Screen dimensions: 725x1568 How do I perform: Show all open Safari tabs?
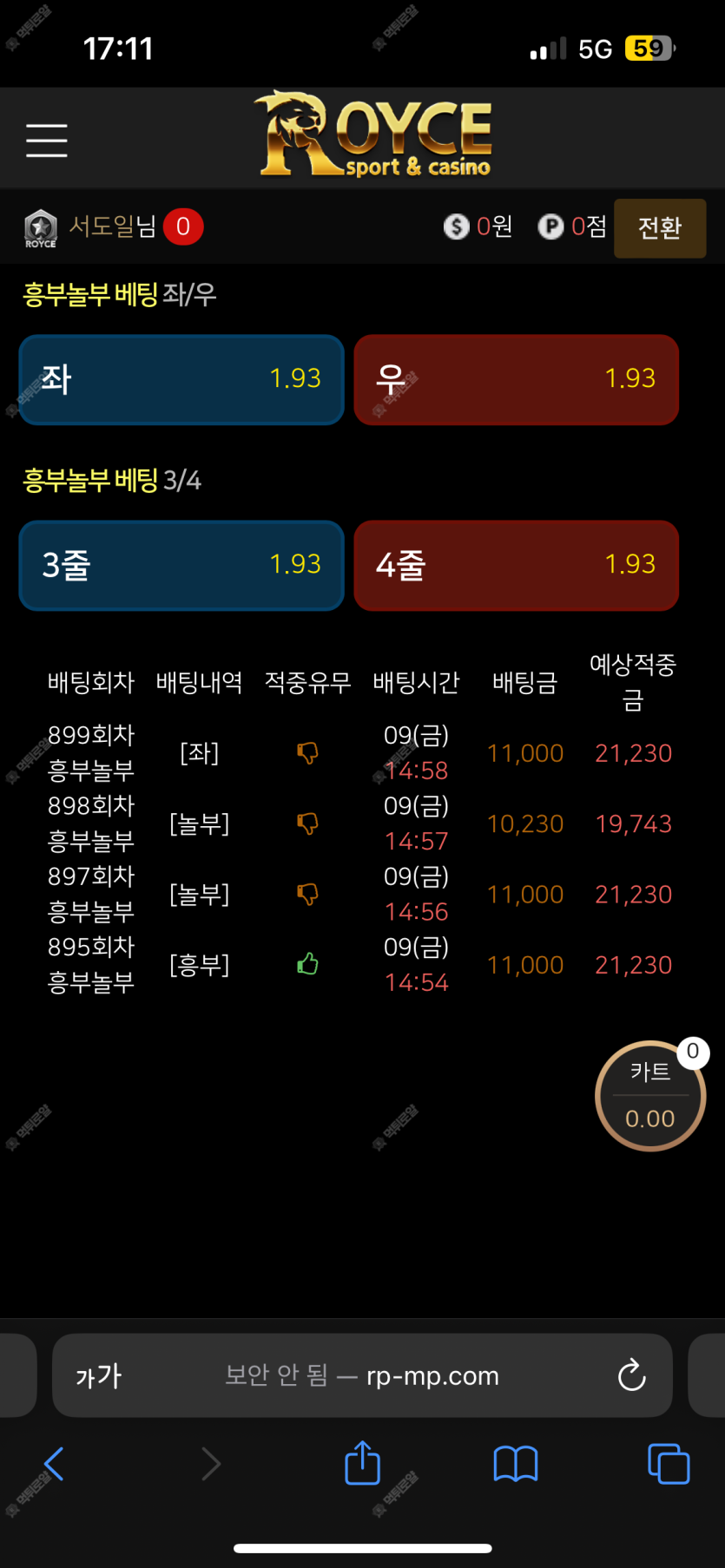click(669, 1464)
